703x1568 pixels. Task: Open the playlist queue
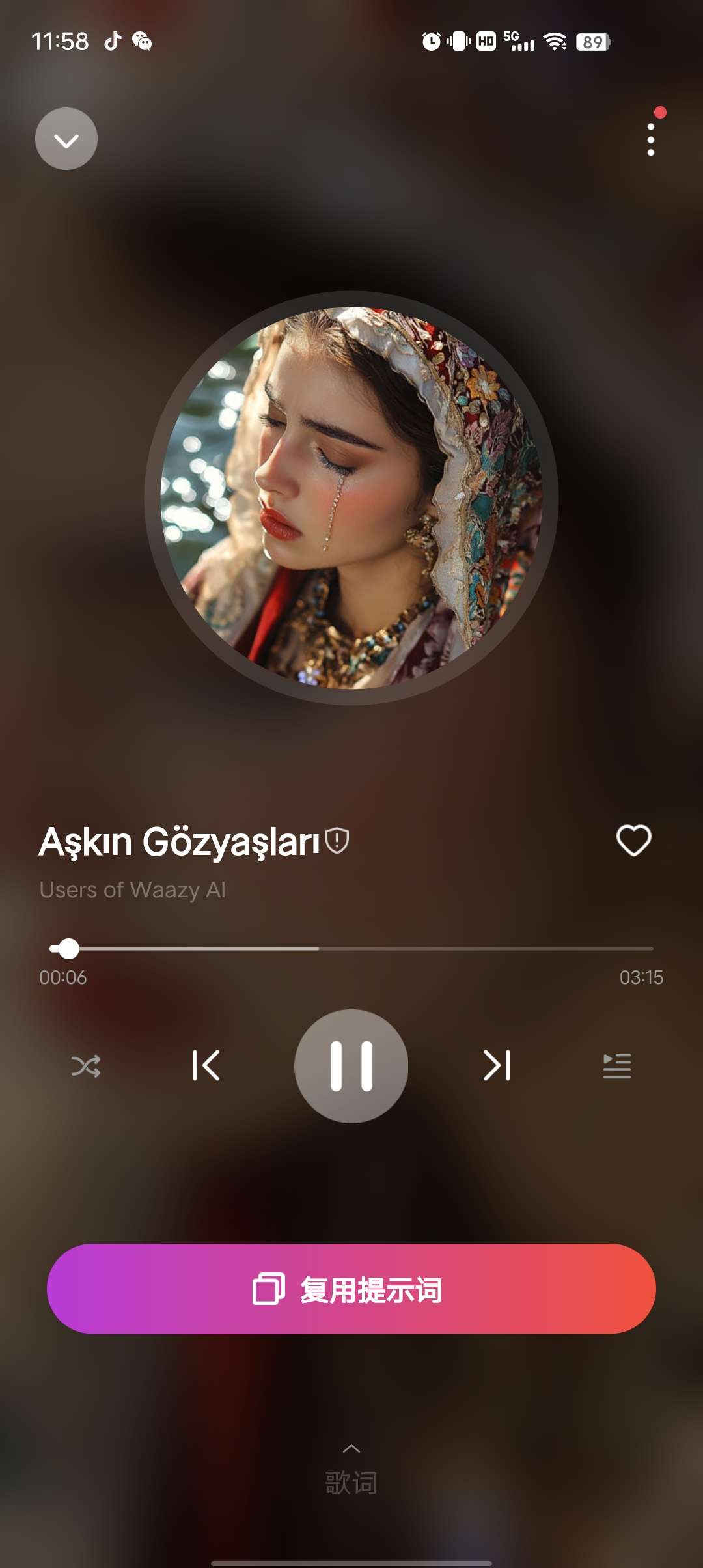coord(616,1066)
